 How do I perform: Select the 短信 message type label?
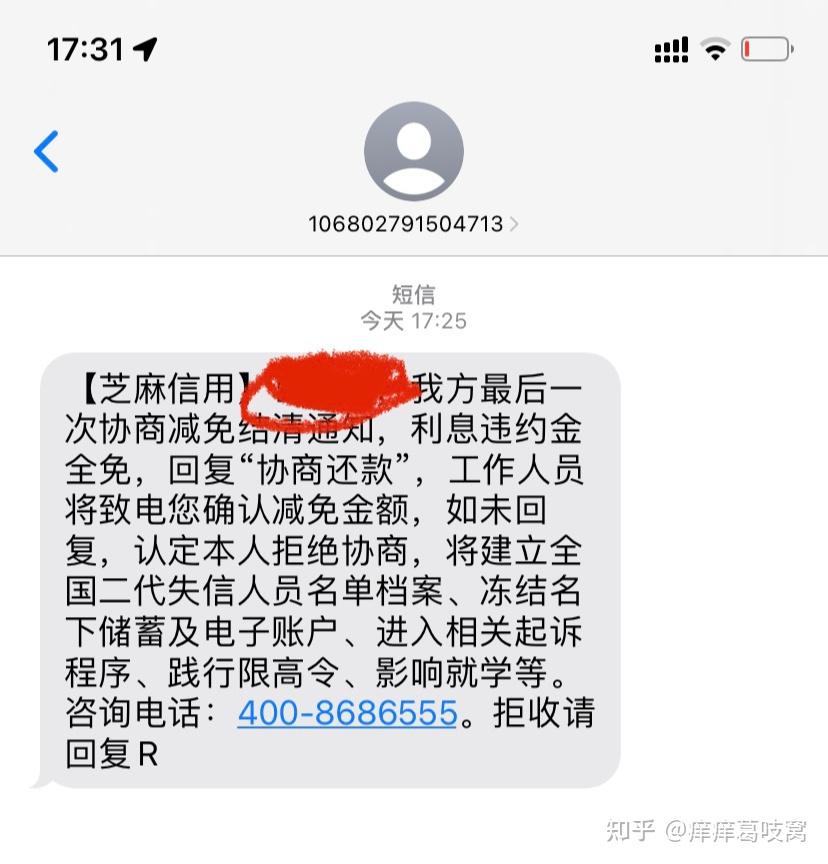pos(414,295)
